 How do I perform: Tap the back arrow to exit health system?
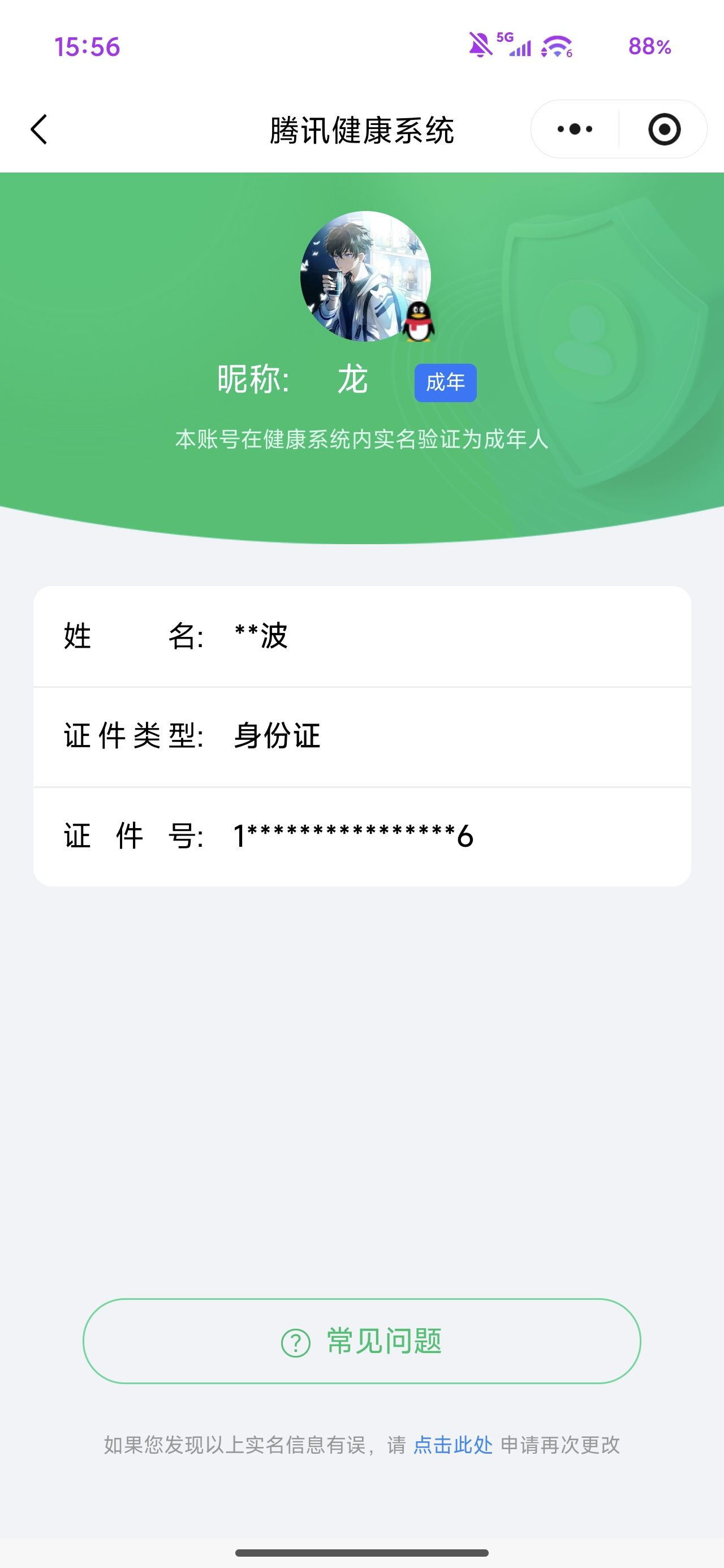[x=38, y=128]
